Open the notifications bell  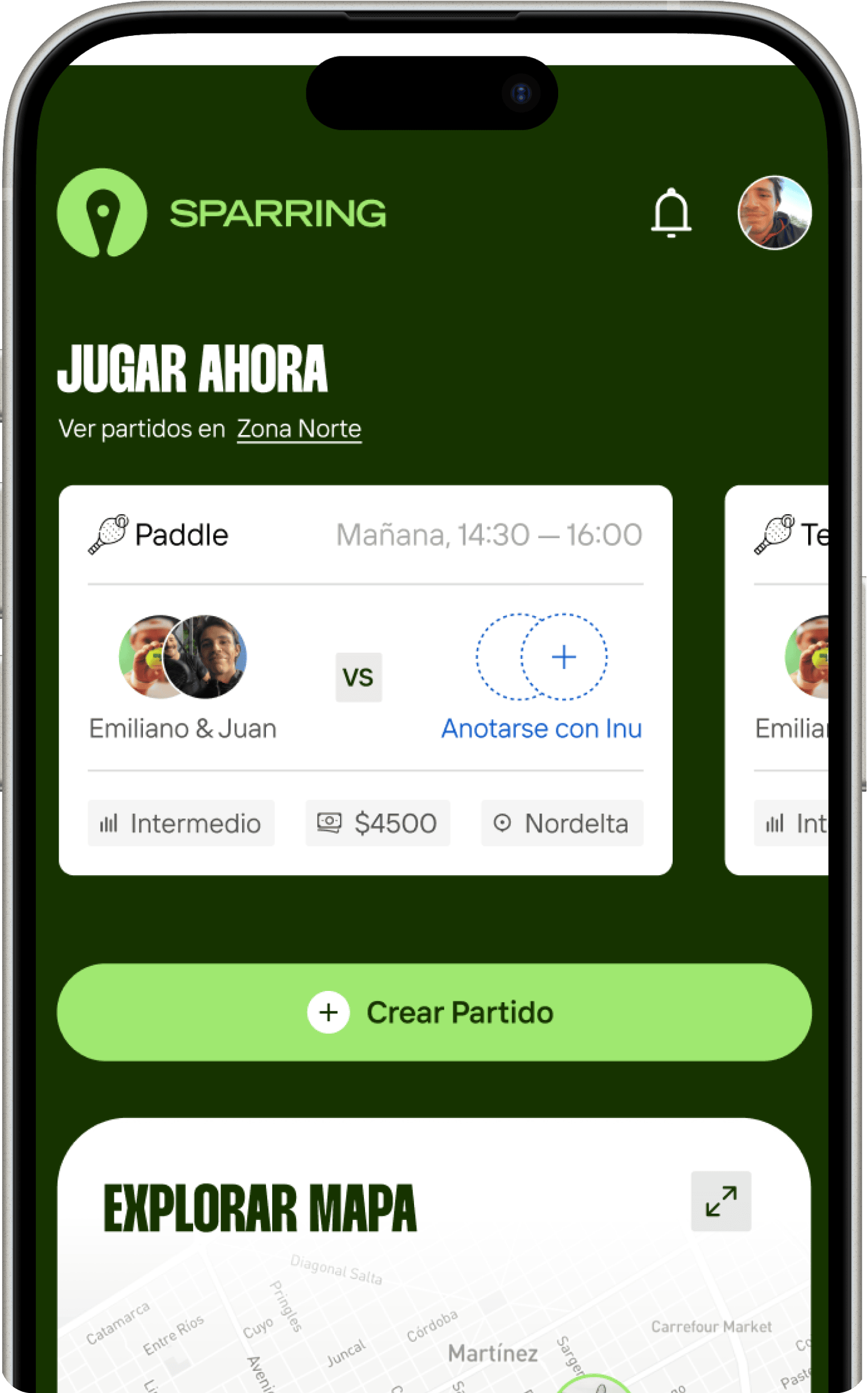[x=670, y=213]
